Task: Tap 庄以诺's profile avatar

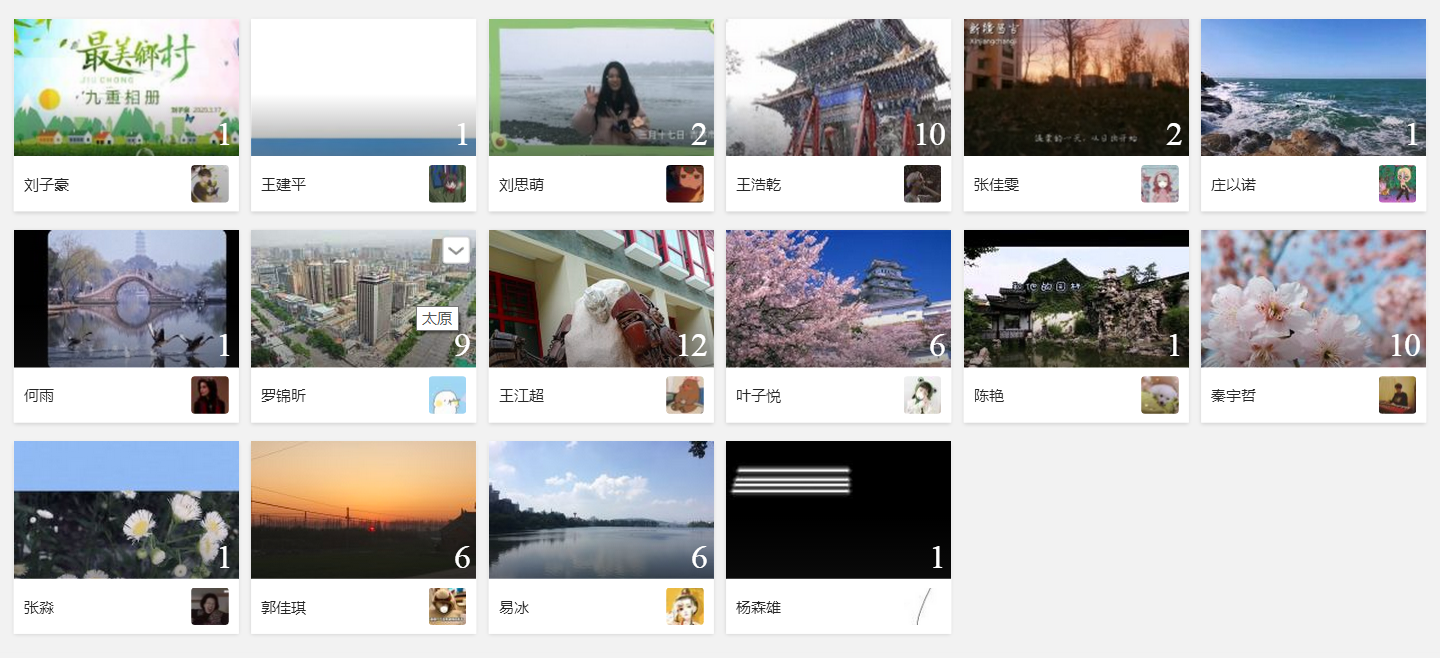Action: (1397, 184)
